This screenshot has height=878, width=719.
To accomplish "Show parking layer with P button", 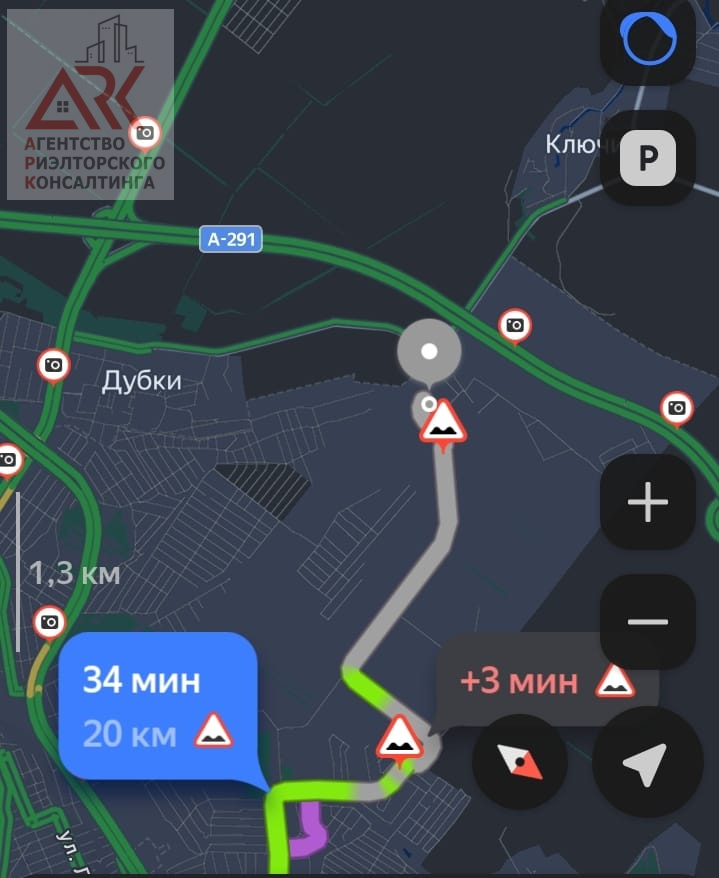I will [648, 157].
